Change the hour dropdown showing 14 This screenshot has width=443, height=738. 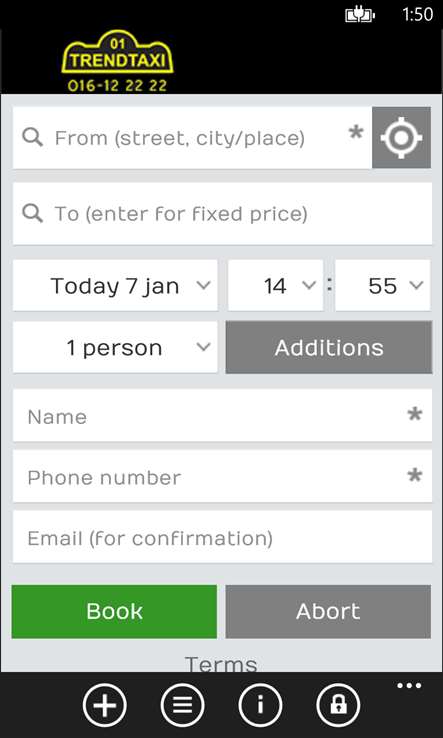click(x=275, y=285)
